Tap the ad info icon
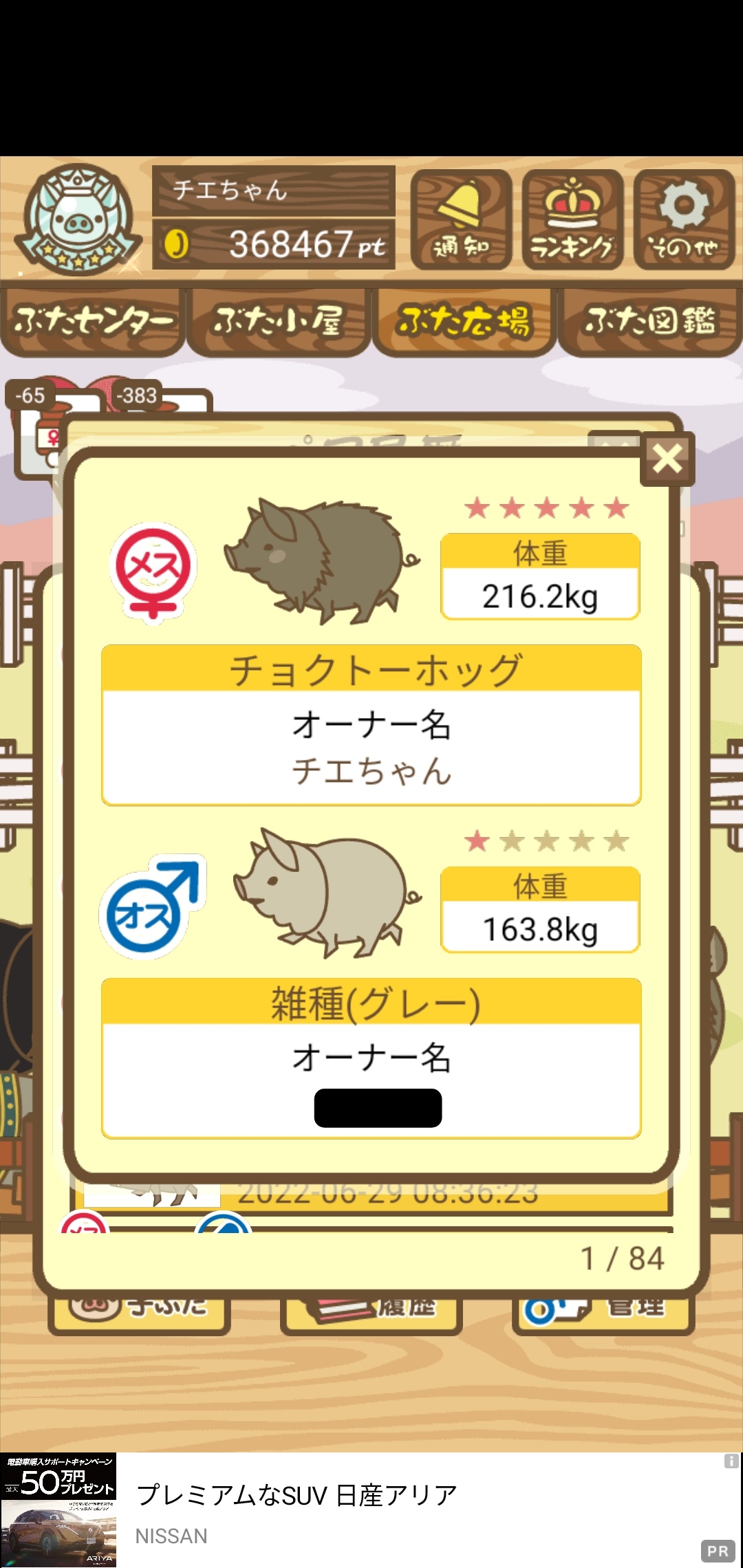Screen dimensions: 743x1568 click(731, 1461)
